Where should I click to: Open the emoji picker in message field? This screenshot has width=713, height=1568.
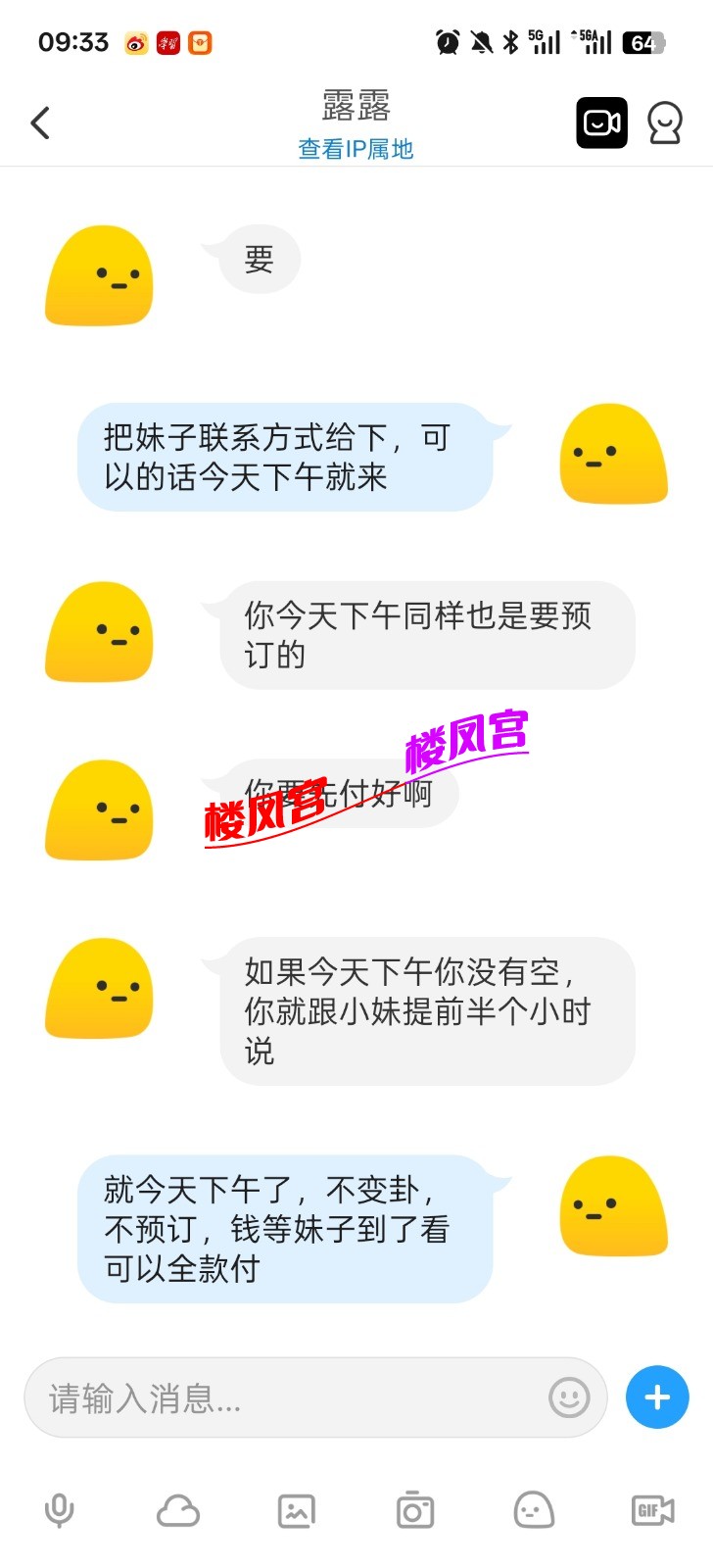[569, 1397]
